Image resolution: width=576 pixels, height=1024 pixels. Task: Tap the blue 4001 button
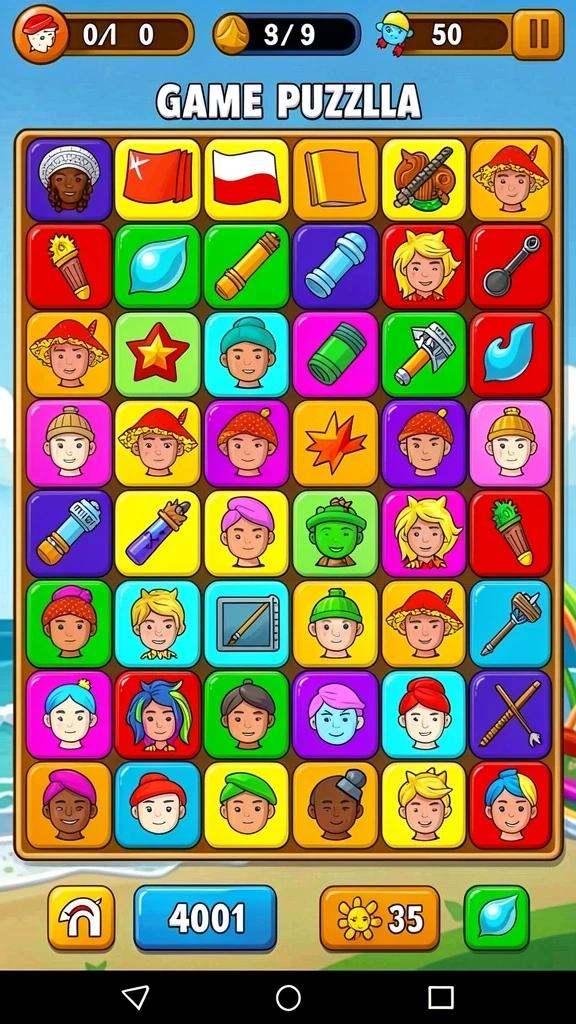206,918
